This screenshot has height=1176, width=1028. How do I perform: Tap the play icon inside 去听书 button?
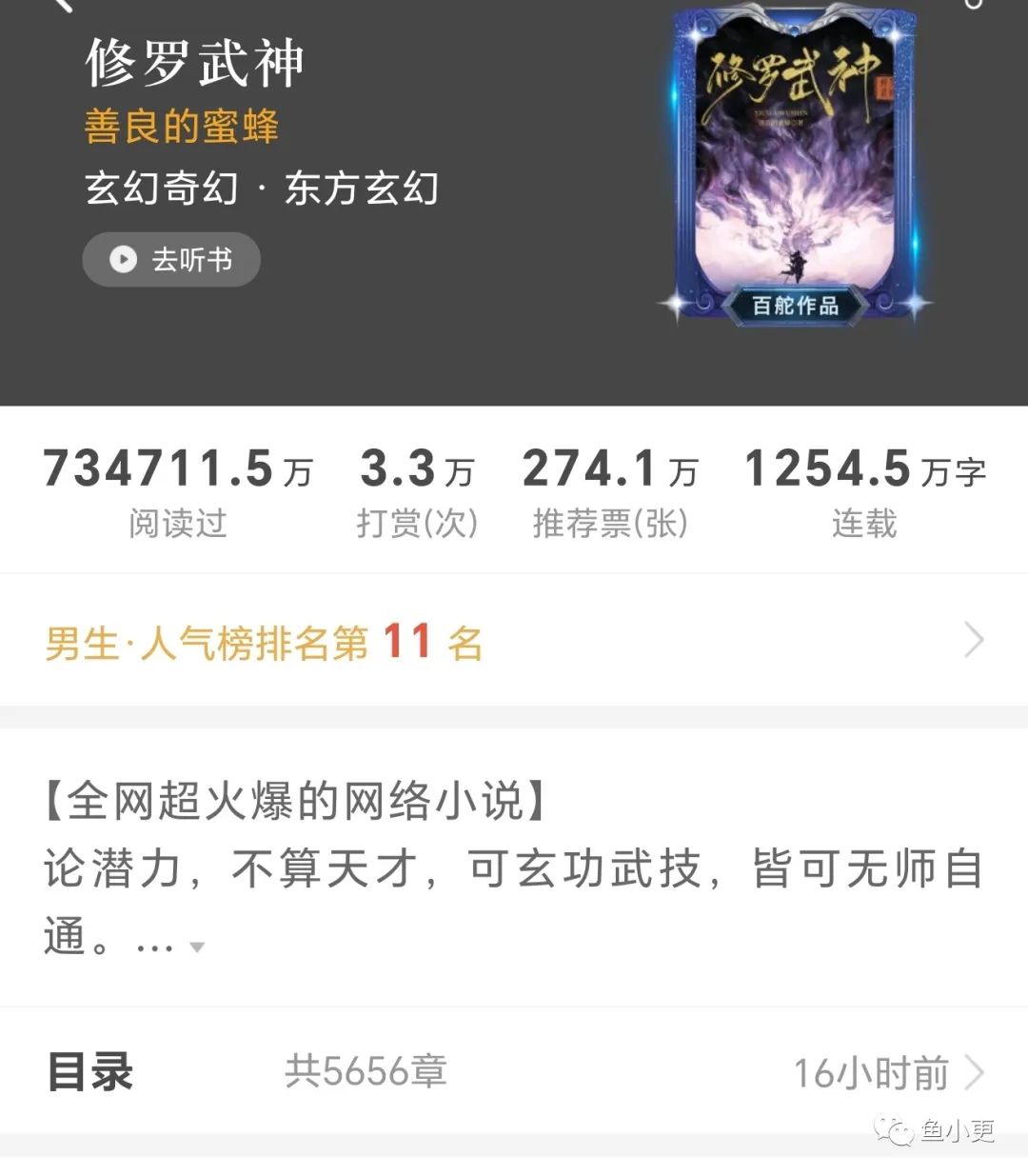(x=121, y=259)
